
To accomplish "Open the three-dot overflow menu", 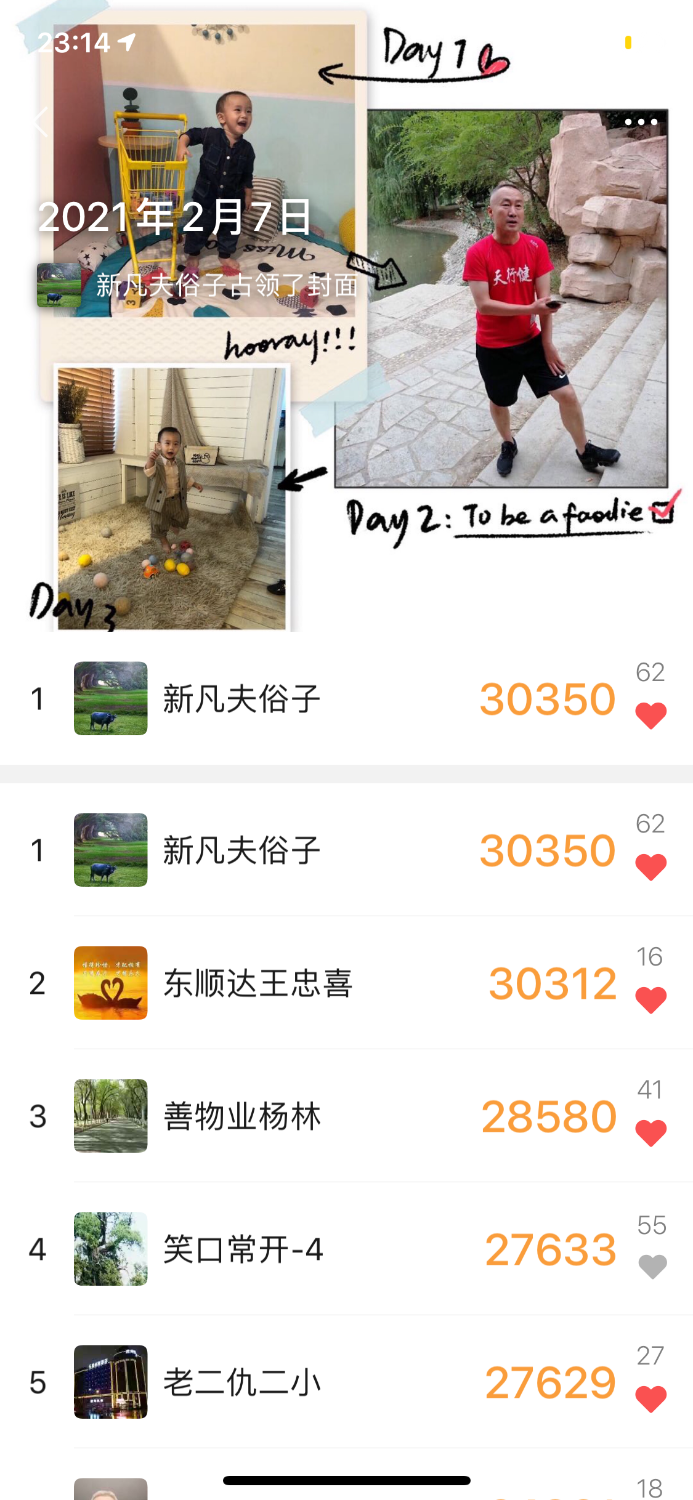I will 641,122.
